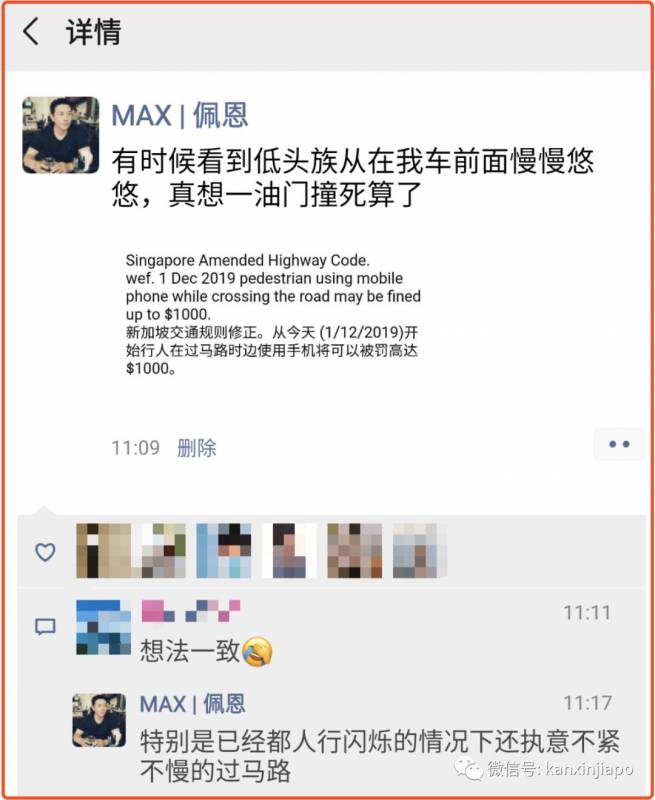This screenshot has height=800, width=655.
Task: Open the two-dot like/comment menu
Action: (x=619, y=444)
